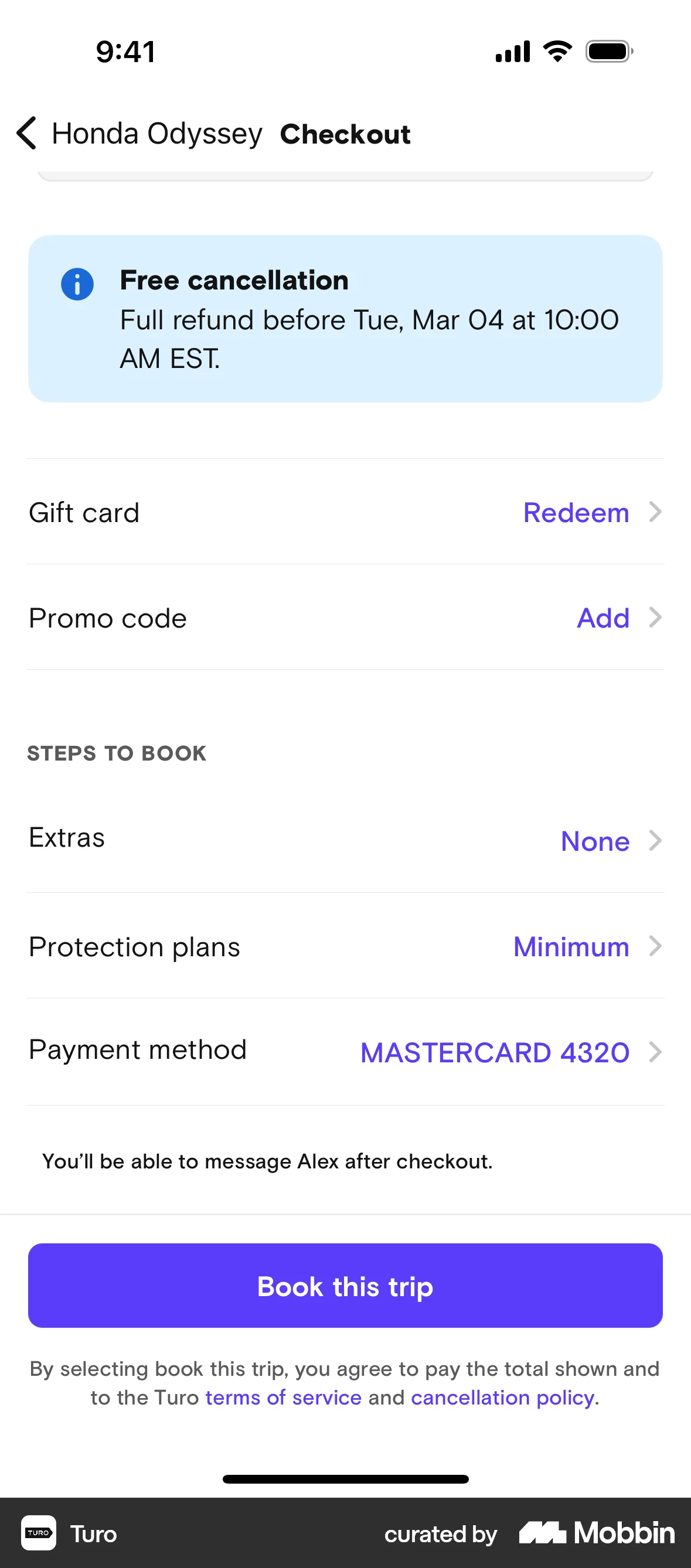Open the Protection plans selector
The height and width of the screenshot is (1568, 691).
[x=656, y=946]
